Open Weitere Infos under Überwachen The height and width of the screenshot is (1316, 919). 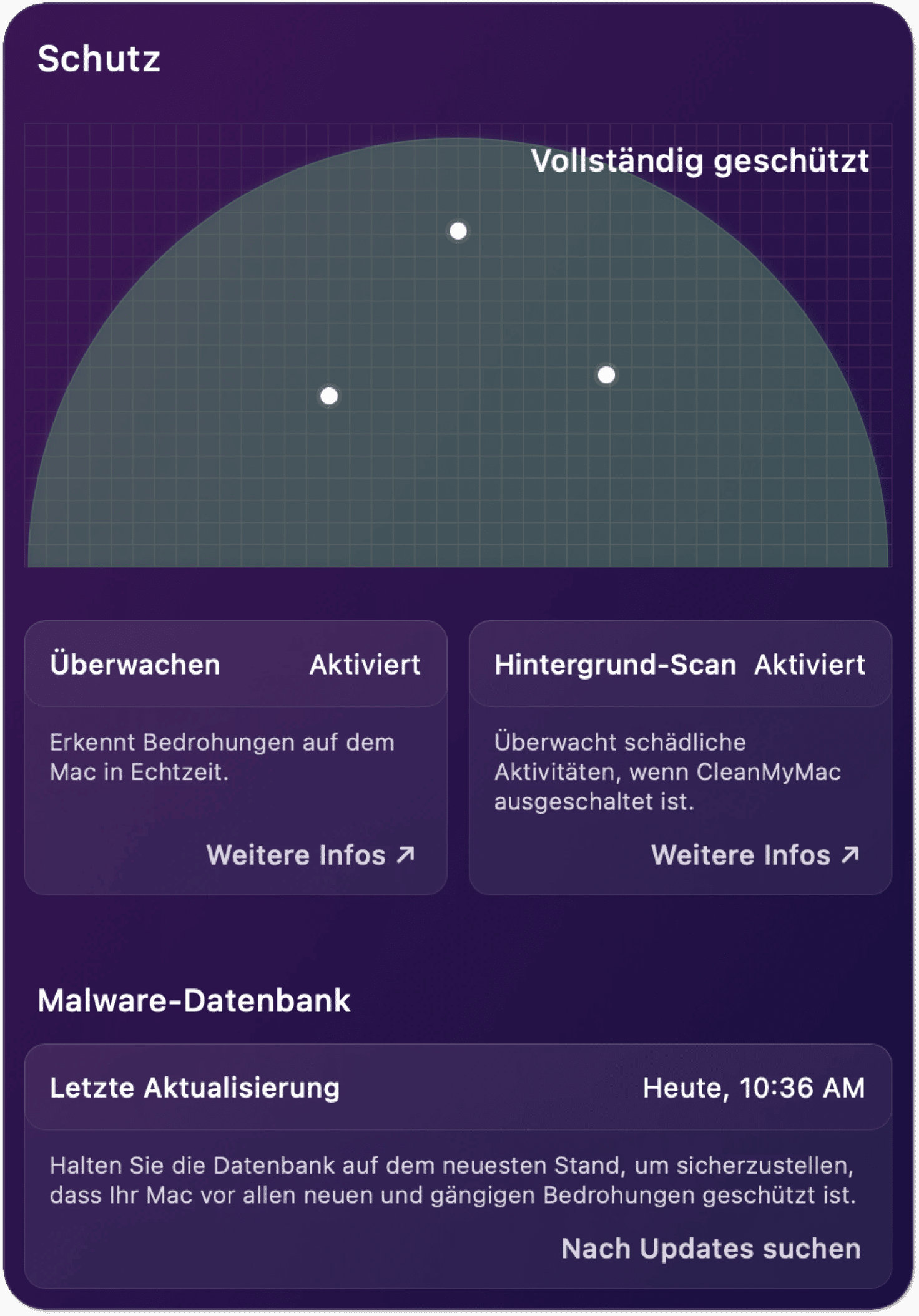pyautogui.click(x=310, y=855)
